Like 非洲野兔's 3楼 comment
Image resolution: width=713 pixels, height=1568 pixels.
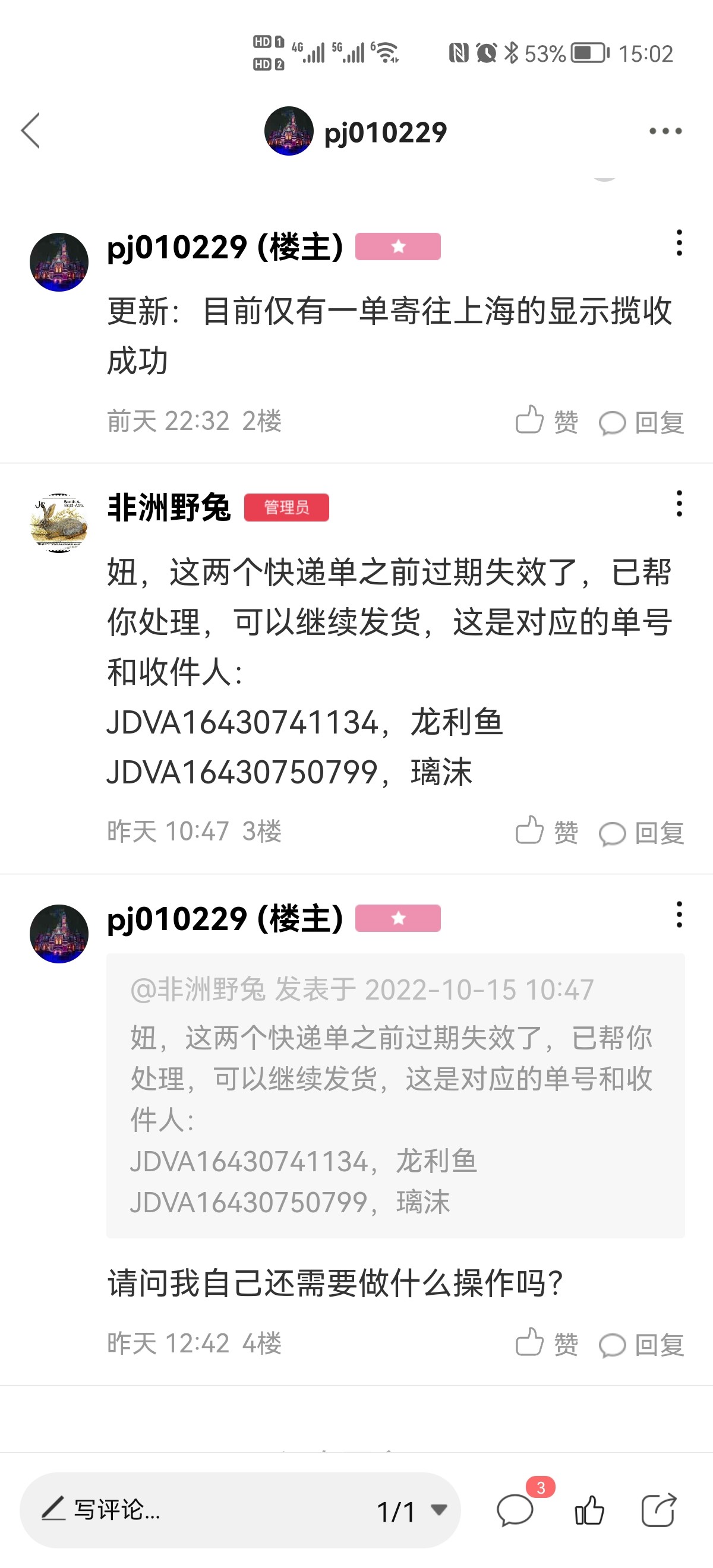(546, 832)
